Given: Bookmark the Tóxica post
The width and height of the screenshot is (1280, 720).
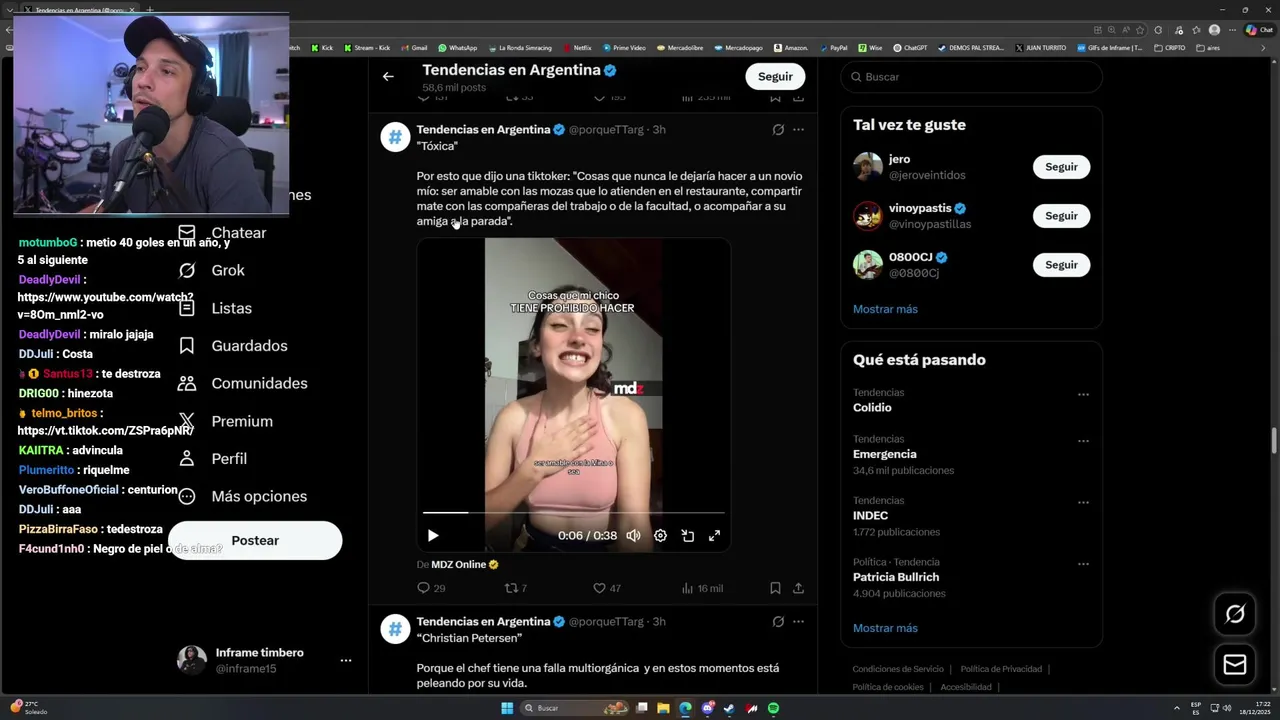Looking at the screenshot, I should [x=775, y=588].
